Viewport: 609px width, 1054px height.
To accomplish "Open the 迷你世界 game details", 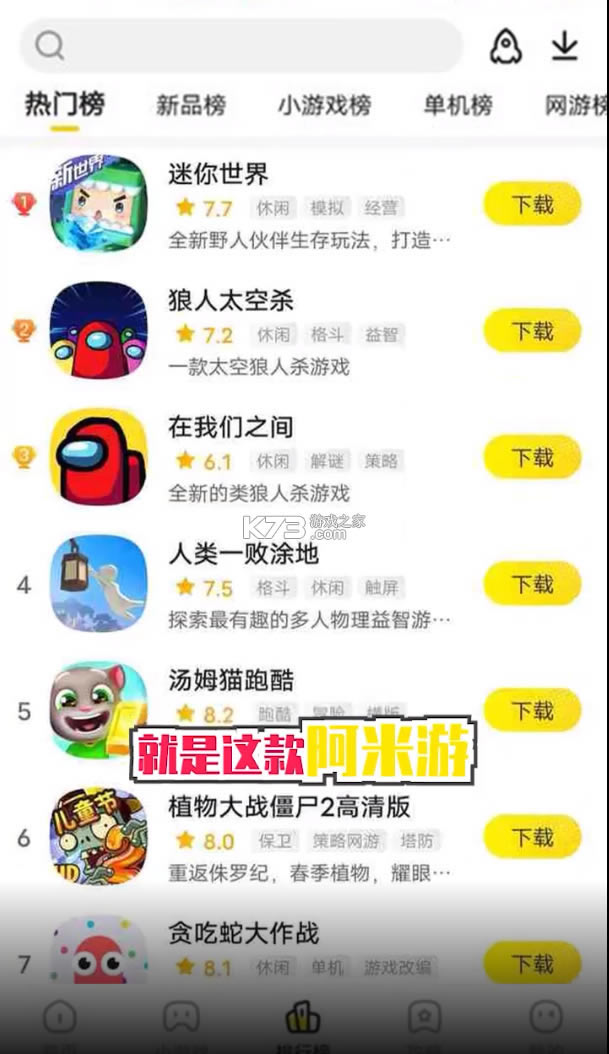I will click(x=218, y=174).
